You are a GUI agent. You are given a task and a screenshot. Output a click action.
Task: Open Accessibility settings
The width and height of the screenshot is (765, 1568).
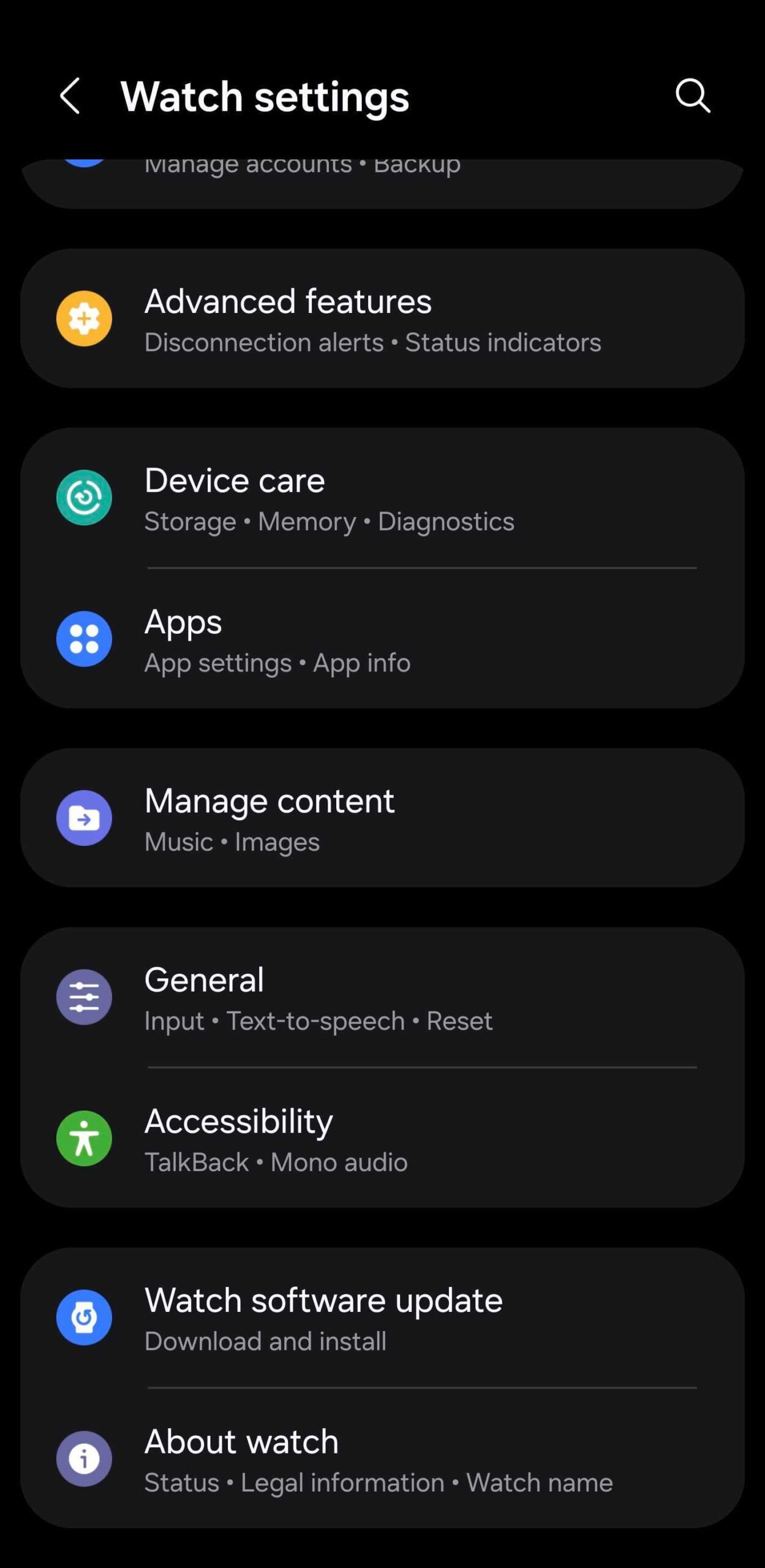(382, 1139)
